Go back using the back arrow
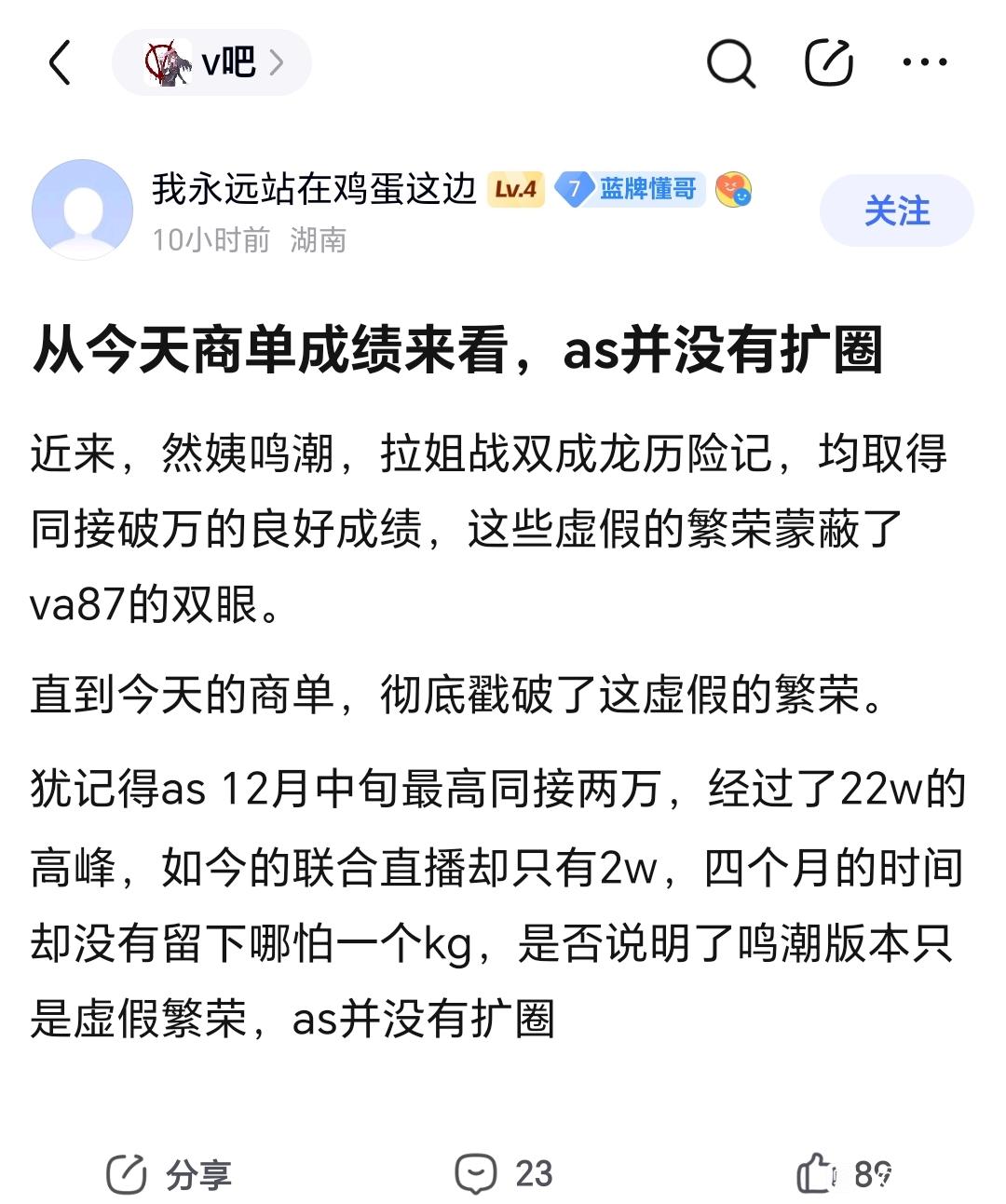The image size is (1006, 1204). [61, 63]
